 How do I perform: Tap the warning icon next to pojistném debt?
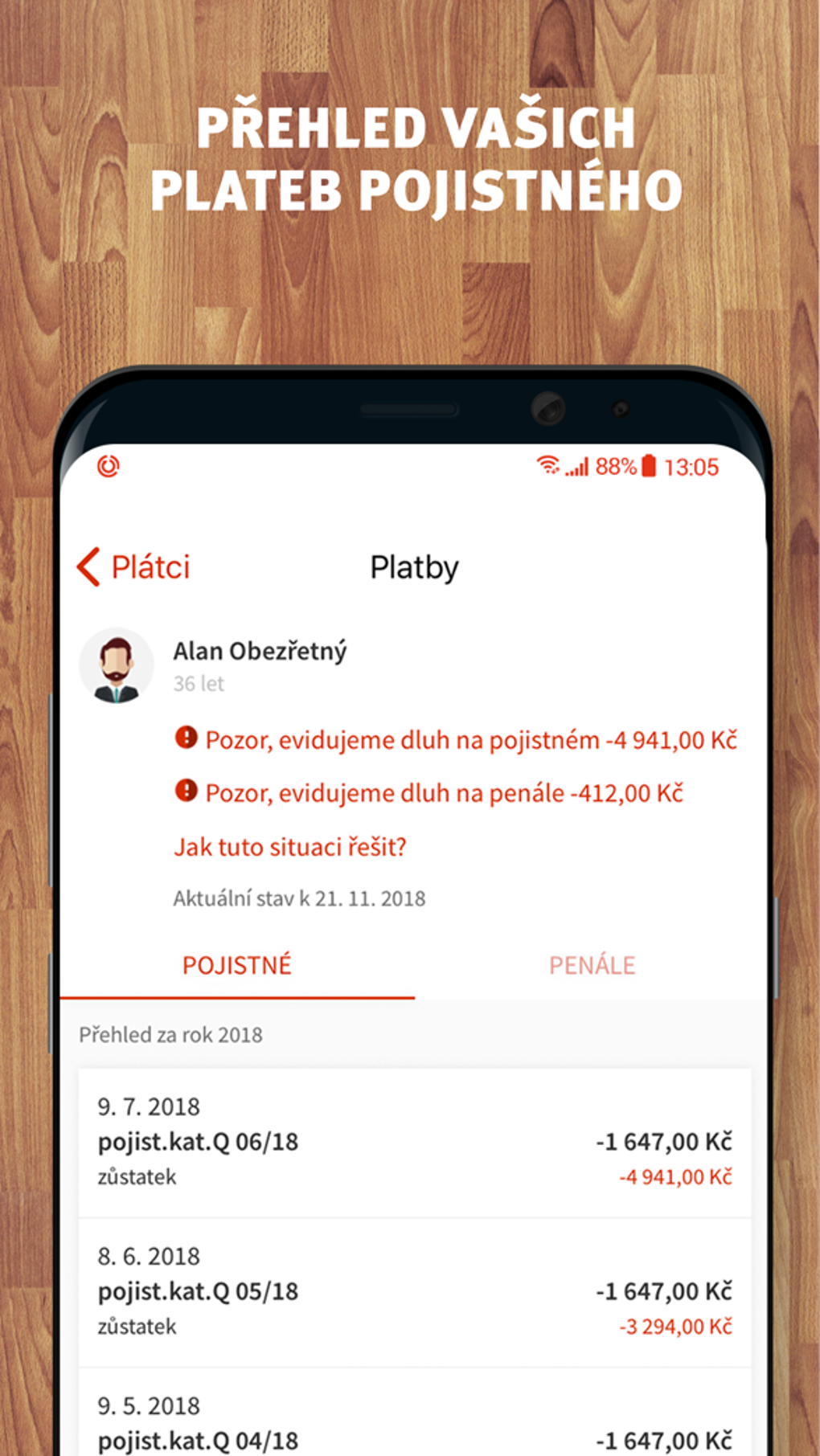pos(185,738)
